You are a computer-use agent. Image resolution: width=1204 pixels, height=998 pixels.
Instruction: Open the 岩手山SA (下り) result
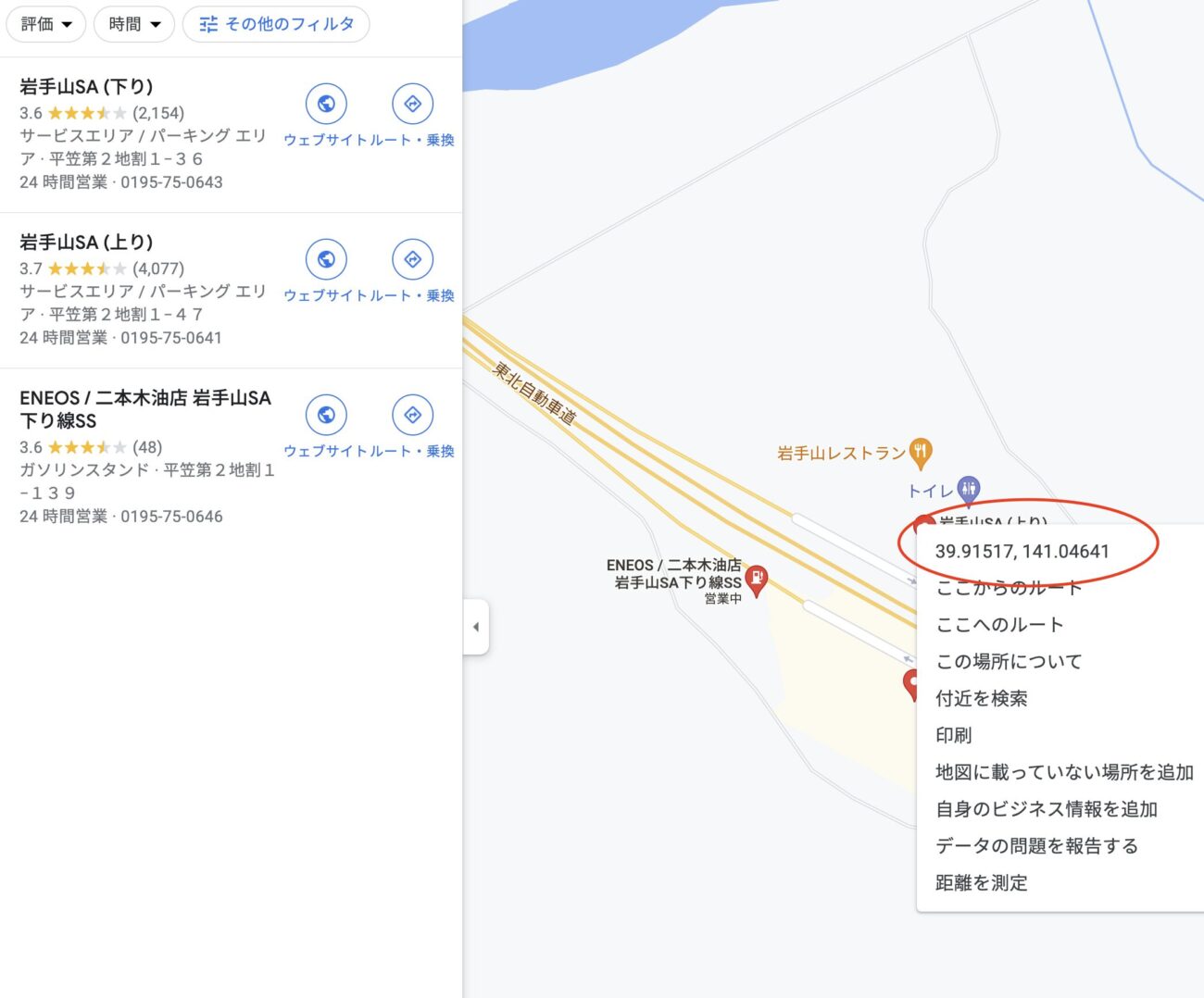pos(86,87)
